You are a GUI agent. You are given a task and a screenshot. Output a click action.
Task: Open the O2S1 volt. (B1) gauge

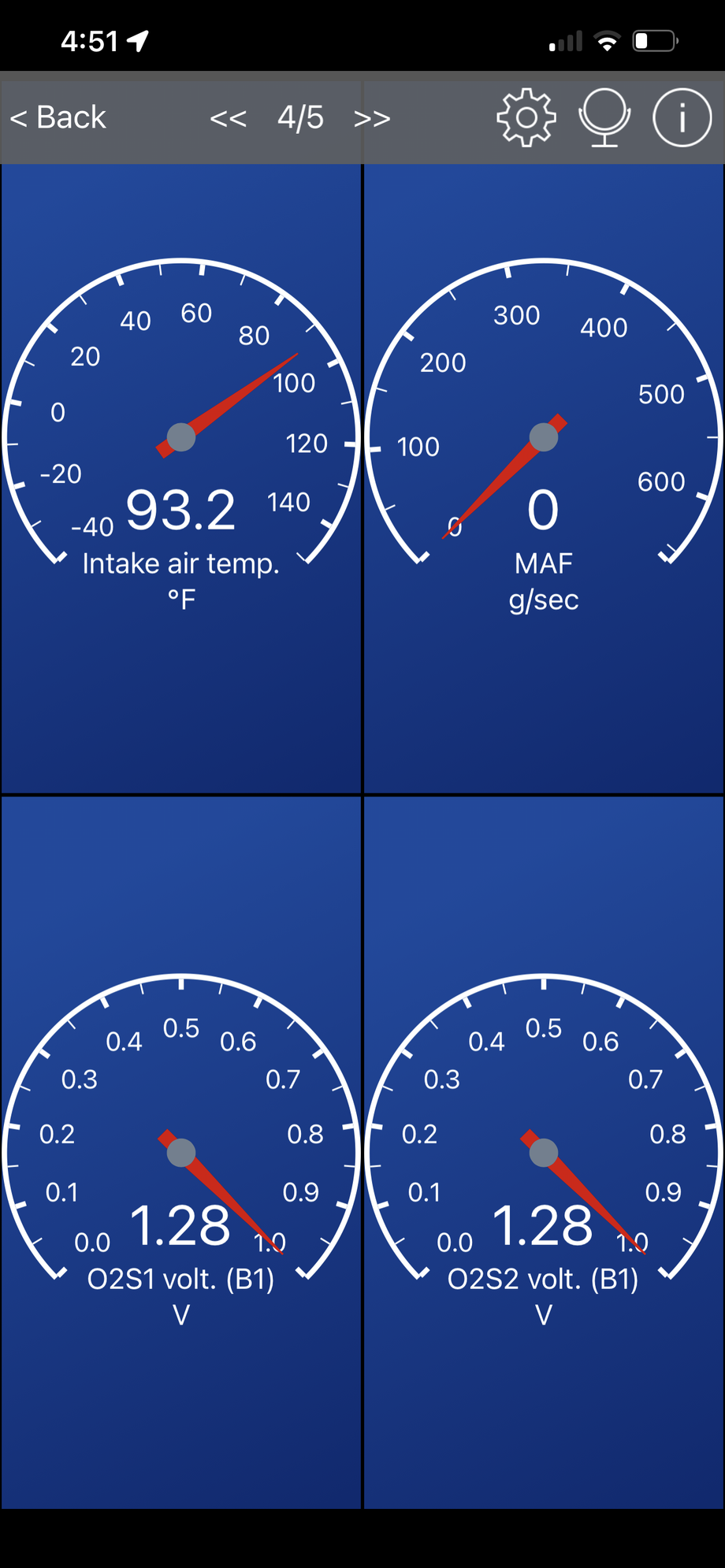(181, 1153)
